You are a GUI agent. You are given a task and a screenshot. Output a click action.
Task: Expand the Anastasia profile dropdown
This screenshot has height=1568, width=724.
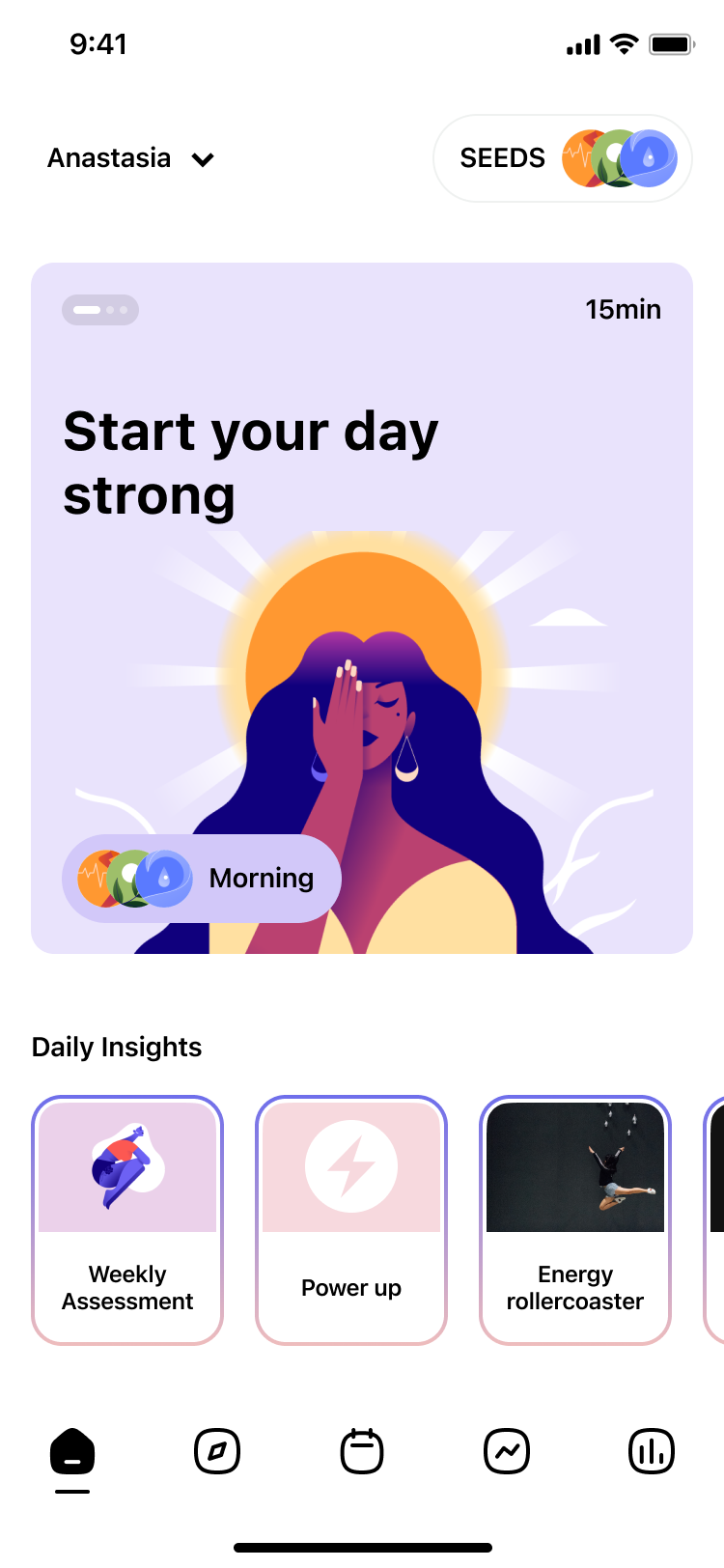(x=130, y=158)
